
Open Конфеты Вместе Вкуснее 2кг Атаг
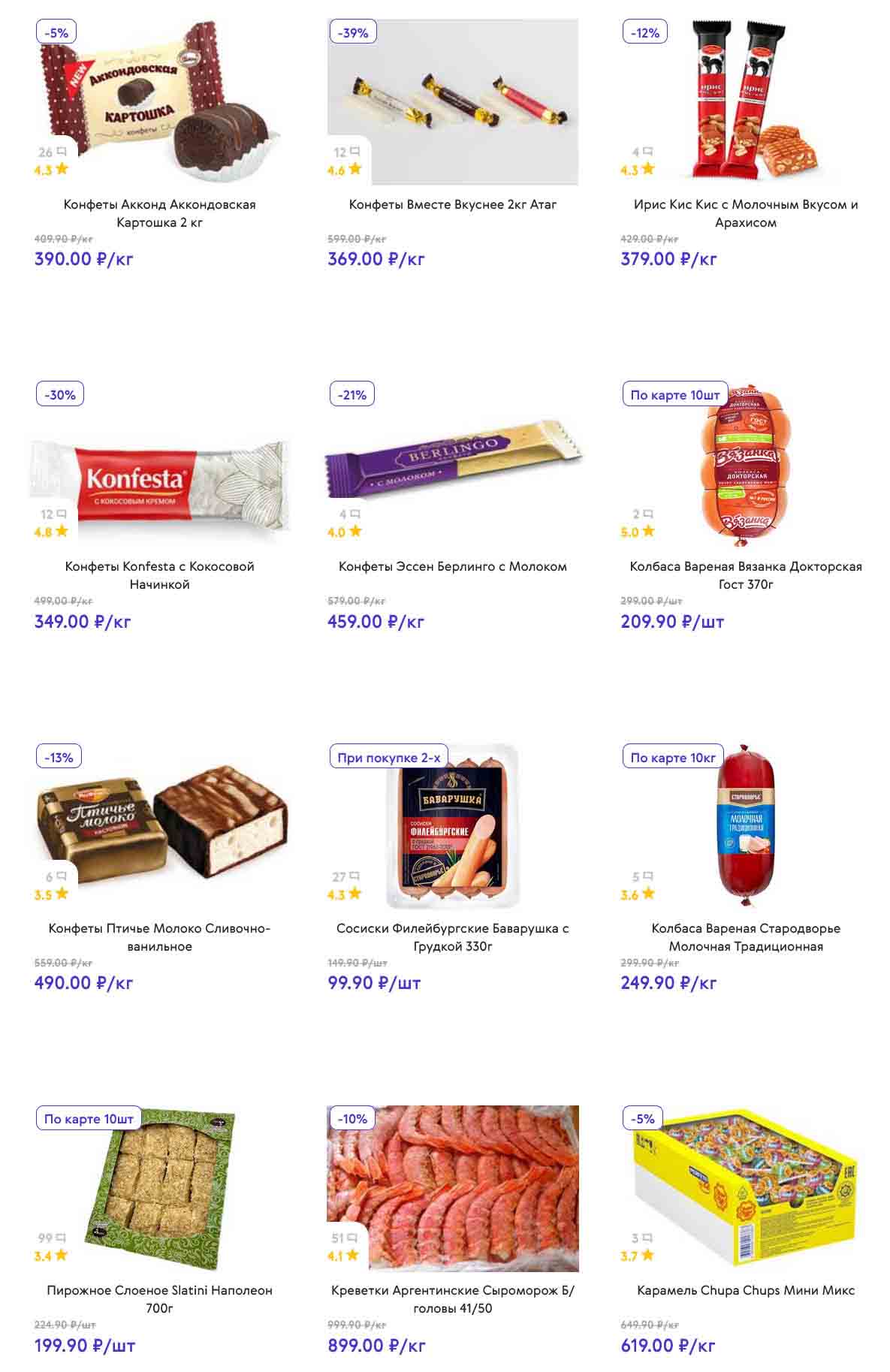tap(452, 204)
